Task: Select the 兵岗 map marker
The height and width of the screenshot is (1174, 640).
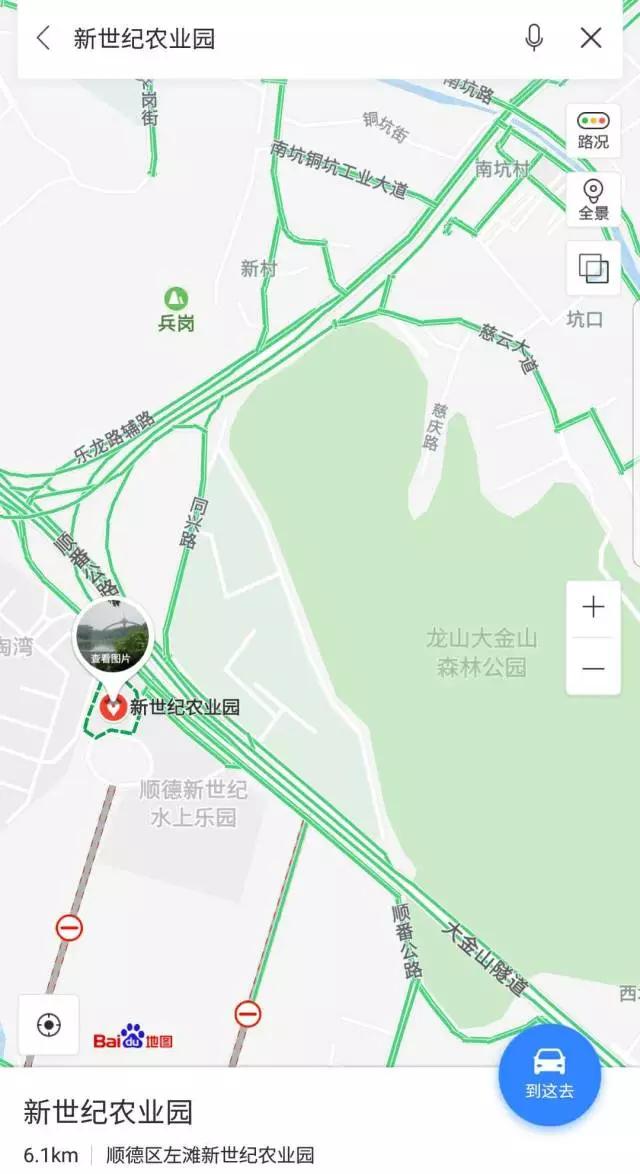Action: tap(177, 310)
